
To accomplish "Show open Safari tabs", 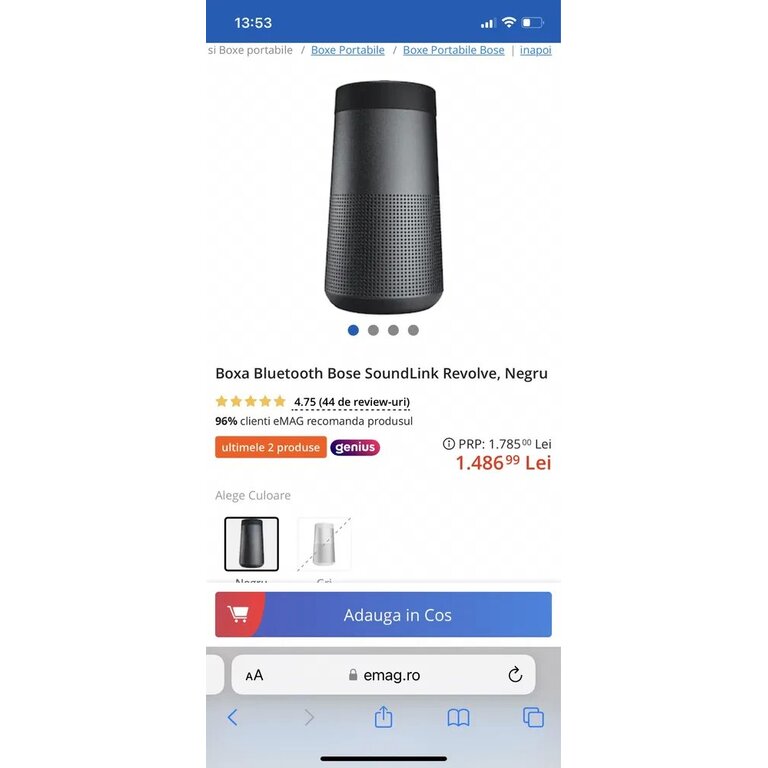I will point(533,717).
